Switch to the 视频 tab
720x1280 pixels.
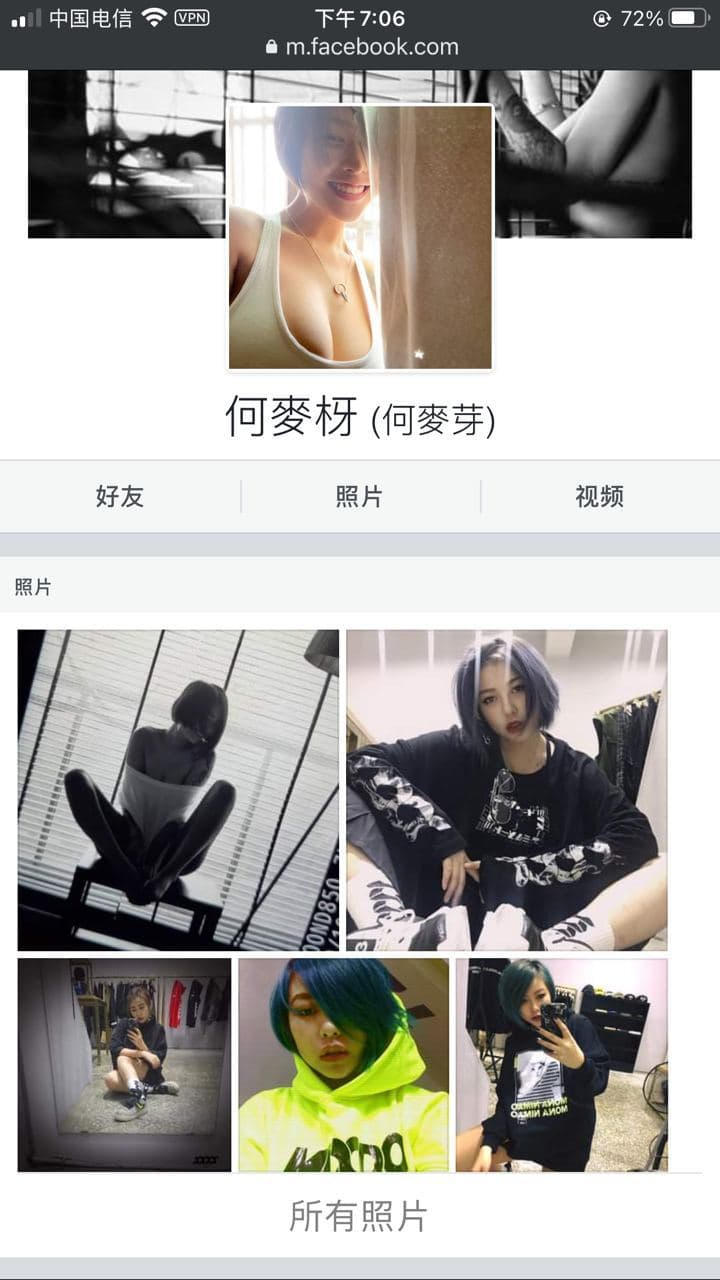pos(599,496)
